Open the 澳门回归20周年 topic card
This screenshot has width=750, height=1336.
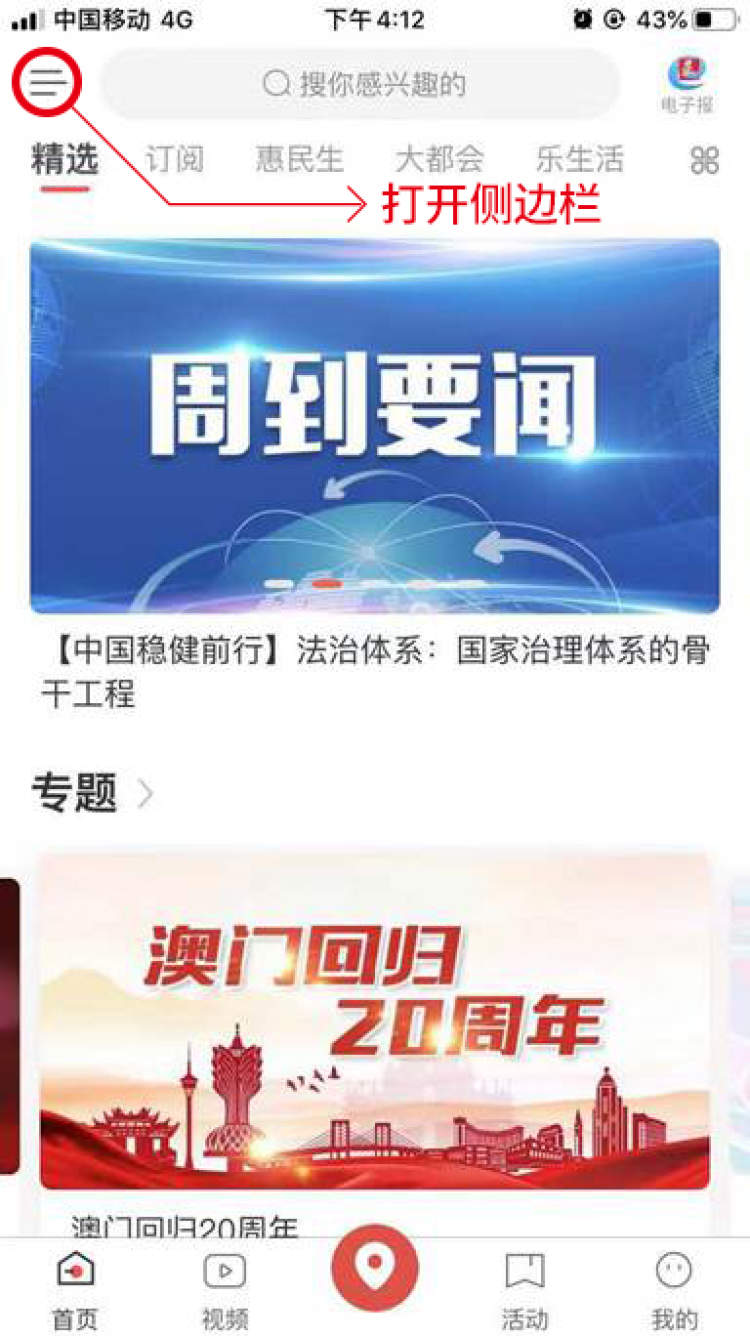[x=374, y=1020]
